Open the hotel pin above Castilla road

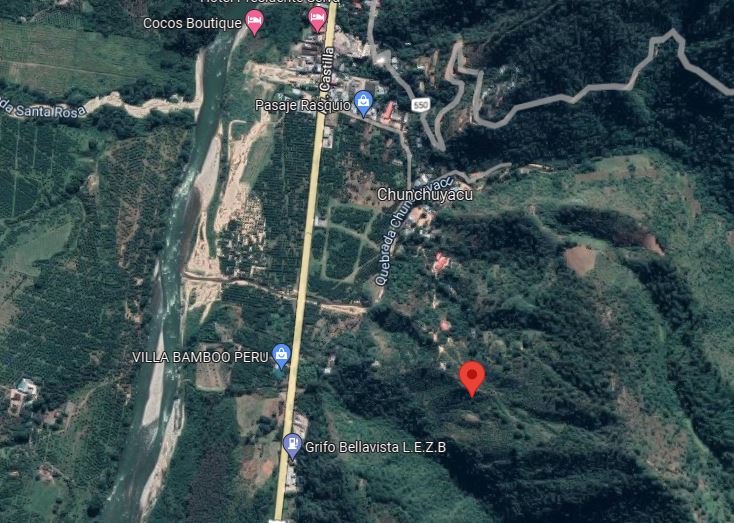click(x=318, y=18)
